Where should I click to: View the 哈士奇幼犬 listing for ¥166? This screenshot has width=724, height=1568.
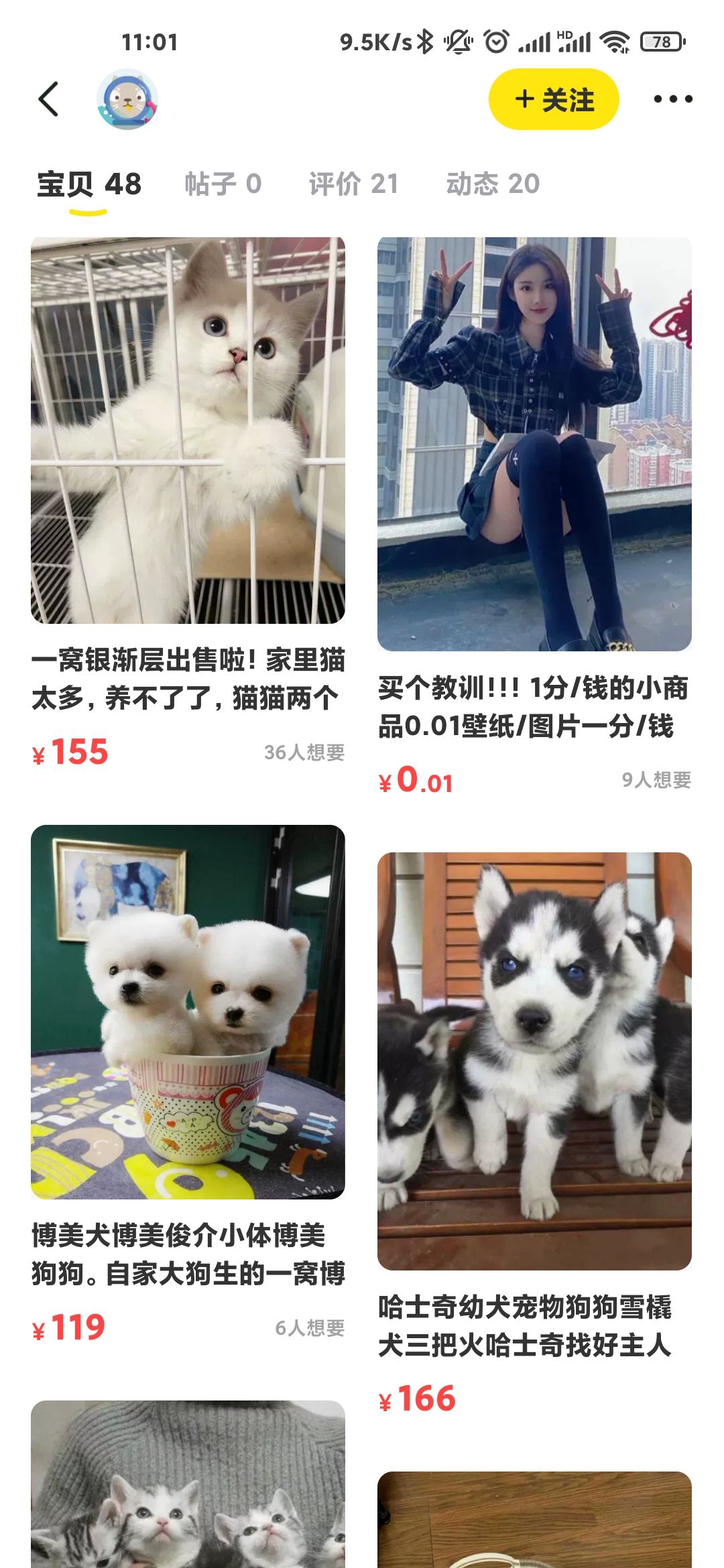point(534,1061)
